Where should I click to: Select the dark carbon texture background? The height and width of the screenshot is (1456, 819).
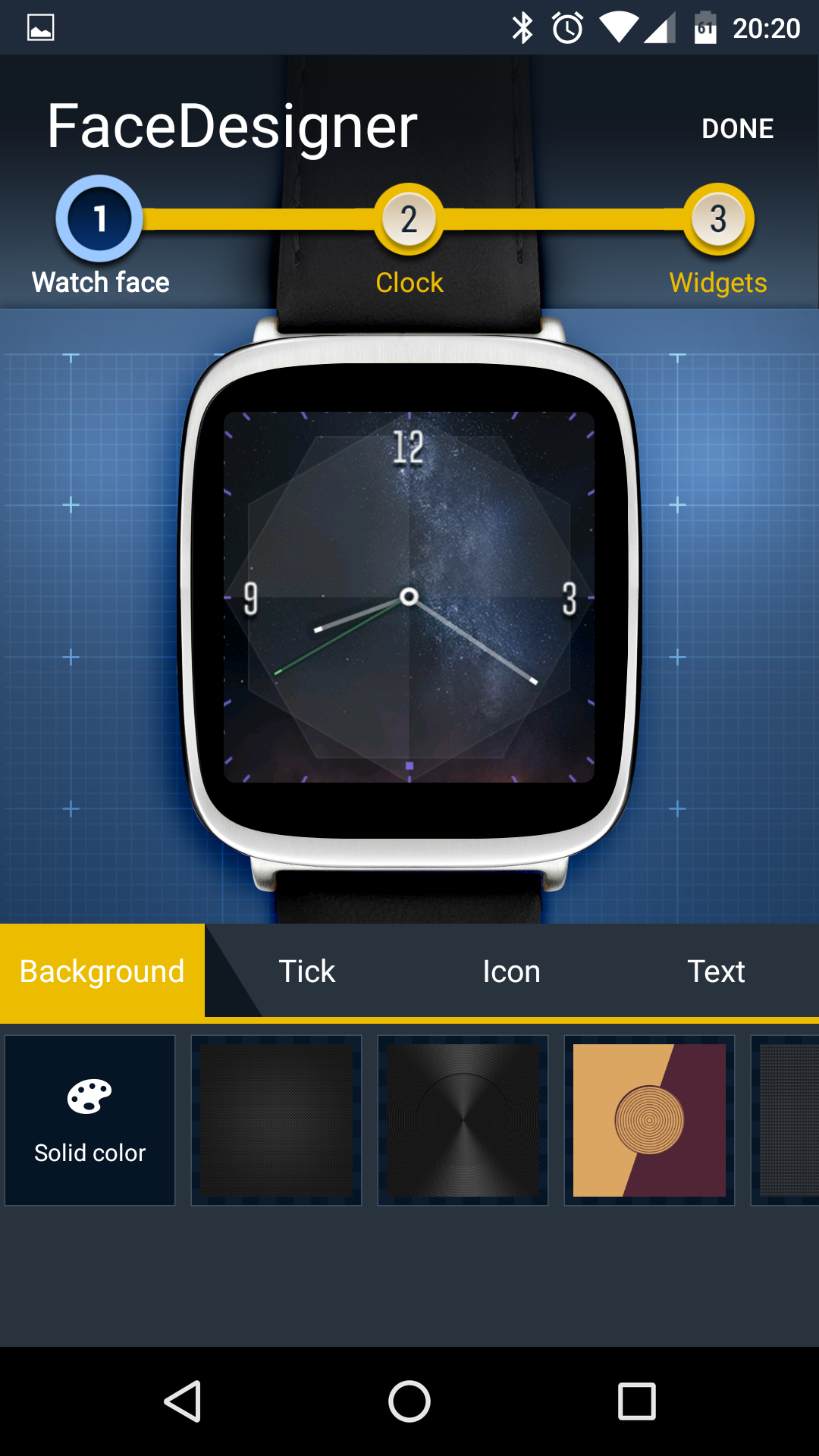(277, 1120)
